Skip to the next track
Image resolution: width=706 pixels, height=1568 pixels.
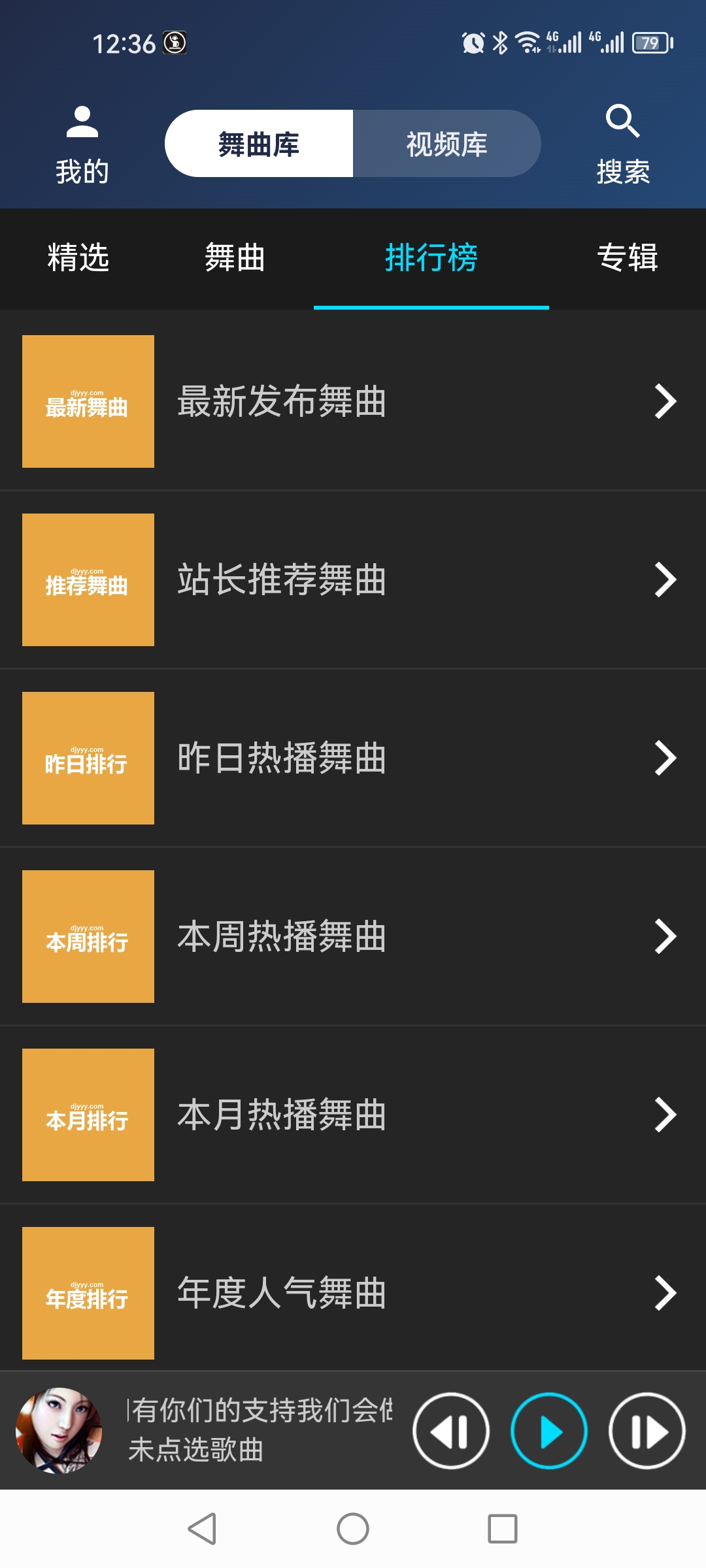(647, 1431)
